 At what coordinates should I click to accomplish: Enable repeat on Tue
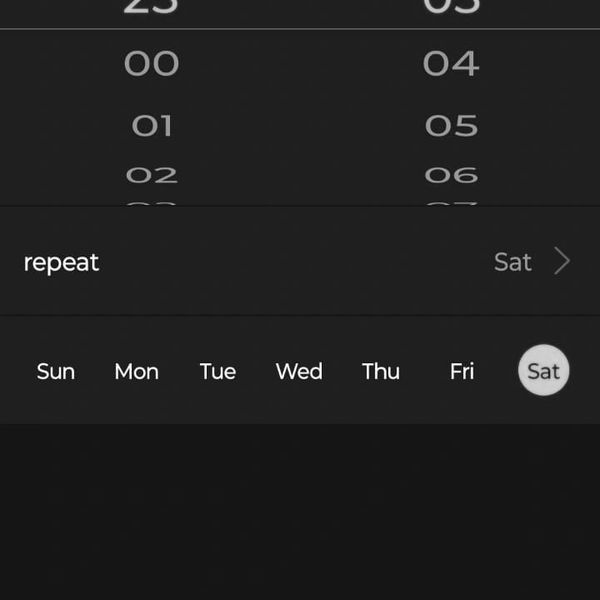(x=218, y=371)
